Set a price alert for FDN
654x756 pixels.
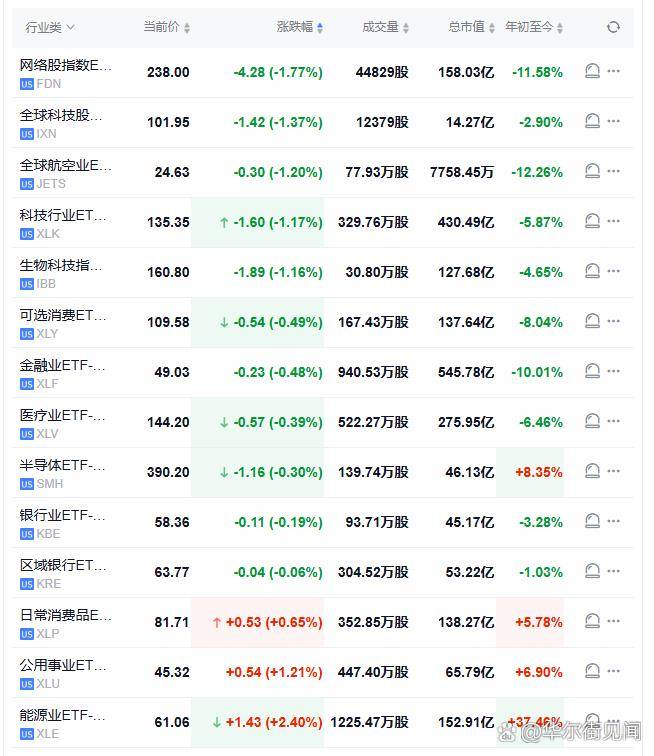click(x=592, y=72)
